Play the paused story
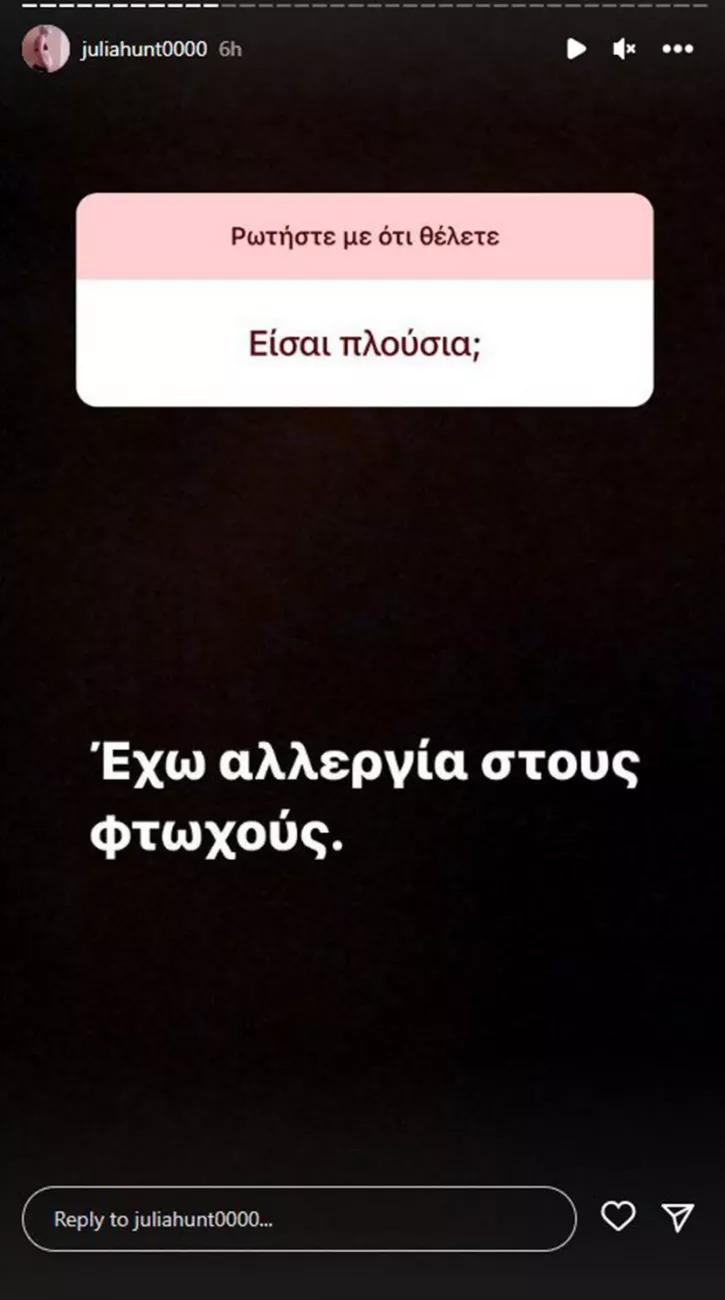The height and width of the screenshot is (1300, 725). click(x=576, y=49)
